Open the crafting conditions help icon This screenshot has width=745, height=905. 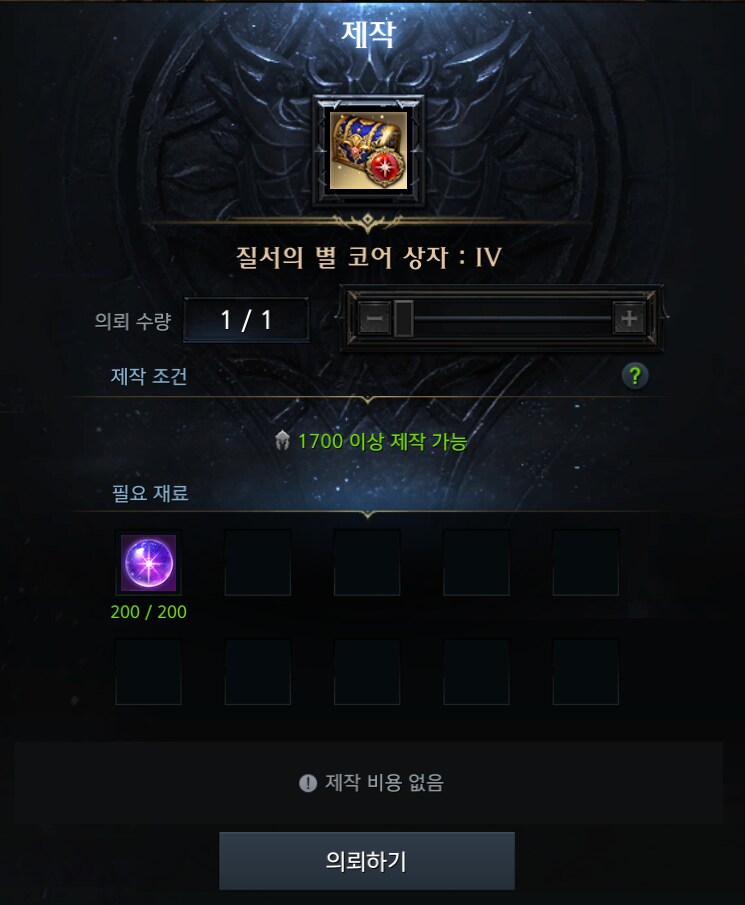[635, 376]
